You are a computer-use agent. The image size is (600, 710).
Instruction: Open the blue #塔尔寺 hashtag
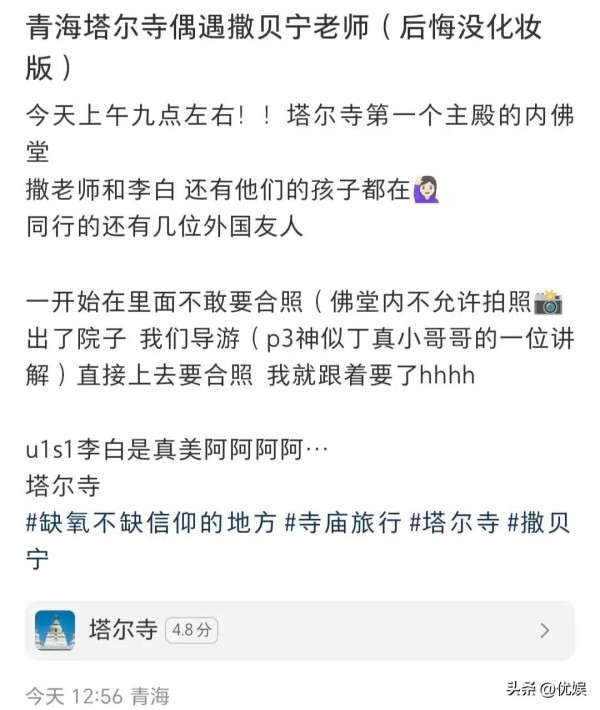tap(455, 522)
